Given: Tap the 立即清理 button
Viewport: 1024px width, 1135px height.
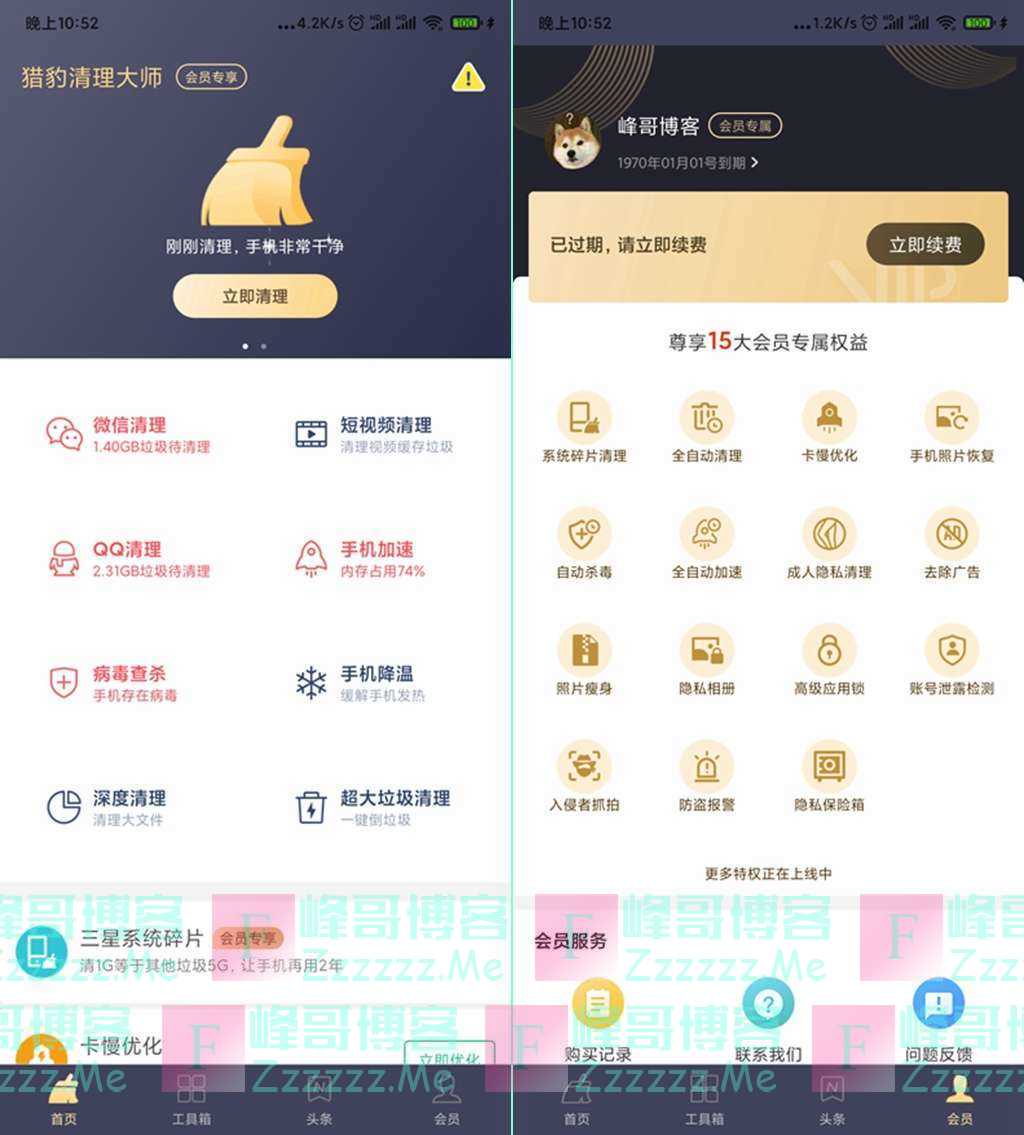Looking at the screenshot, I should pos(255,296).
